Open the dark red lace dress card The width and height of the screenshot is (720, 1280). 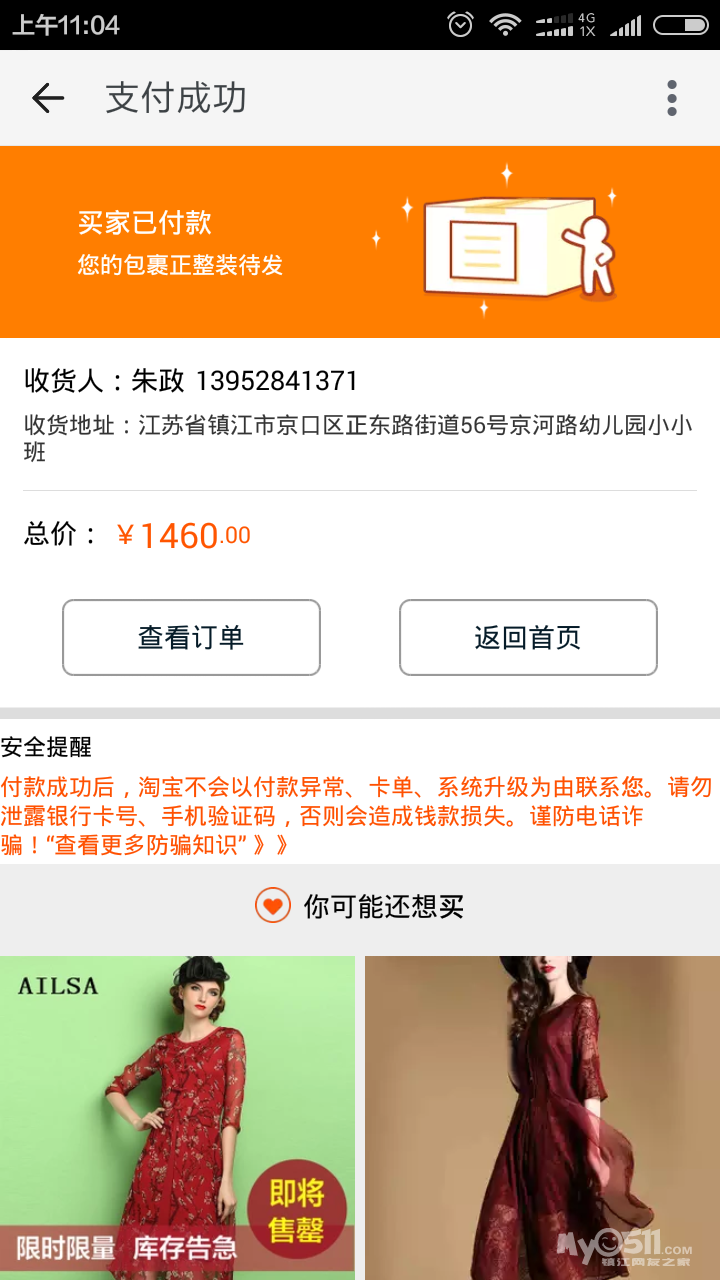542,1118
